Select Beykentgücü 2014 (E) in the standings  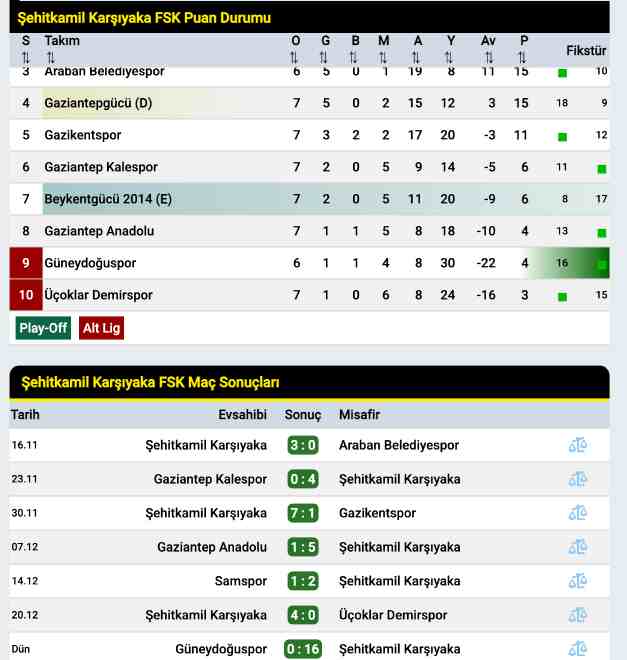(108, 199)
